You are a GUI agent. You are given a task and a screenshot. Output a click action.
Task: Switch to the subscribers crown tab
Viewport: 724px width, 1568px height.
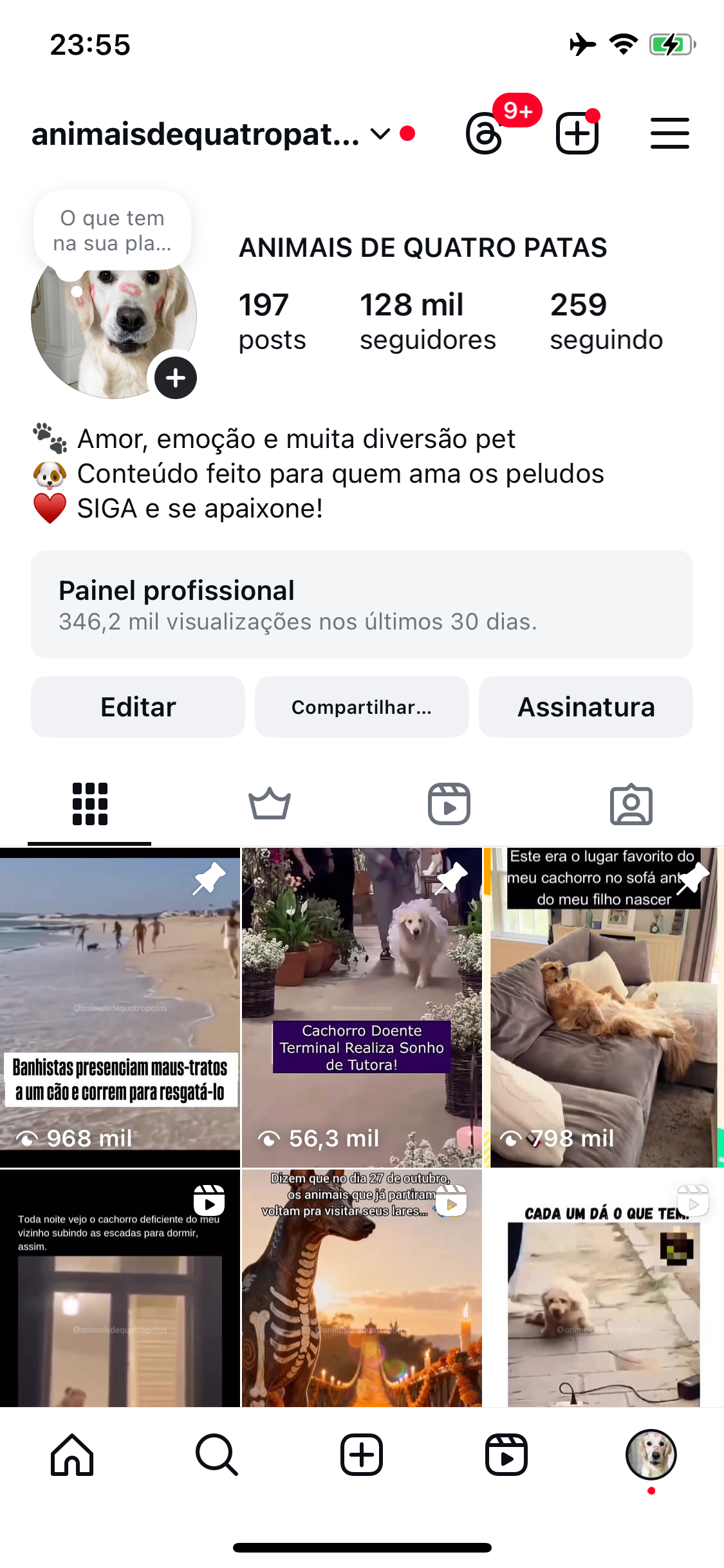[x=270, y=804]
